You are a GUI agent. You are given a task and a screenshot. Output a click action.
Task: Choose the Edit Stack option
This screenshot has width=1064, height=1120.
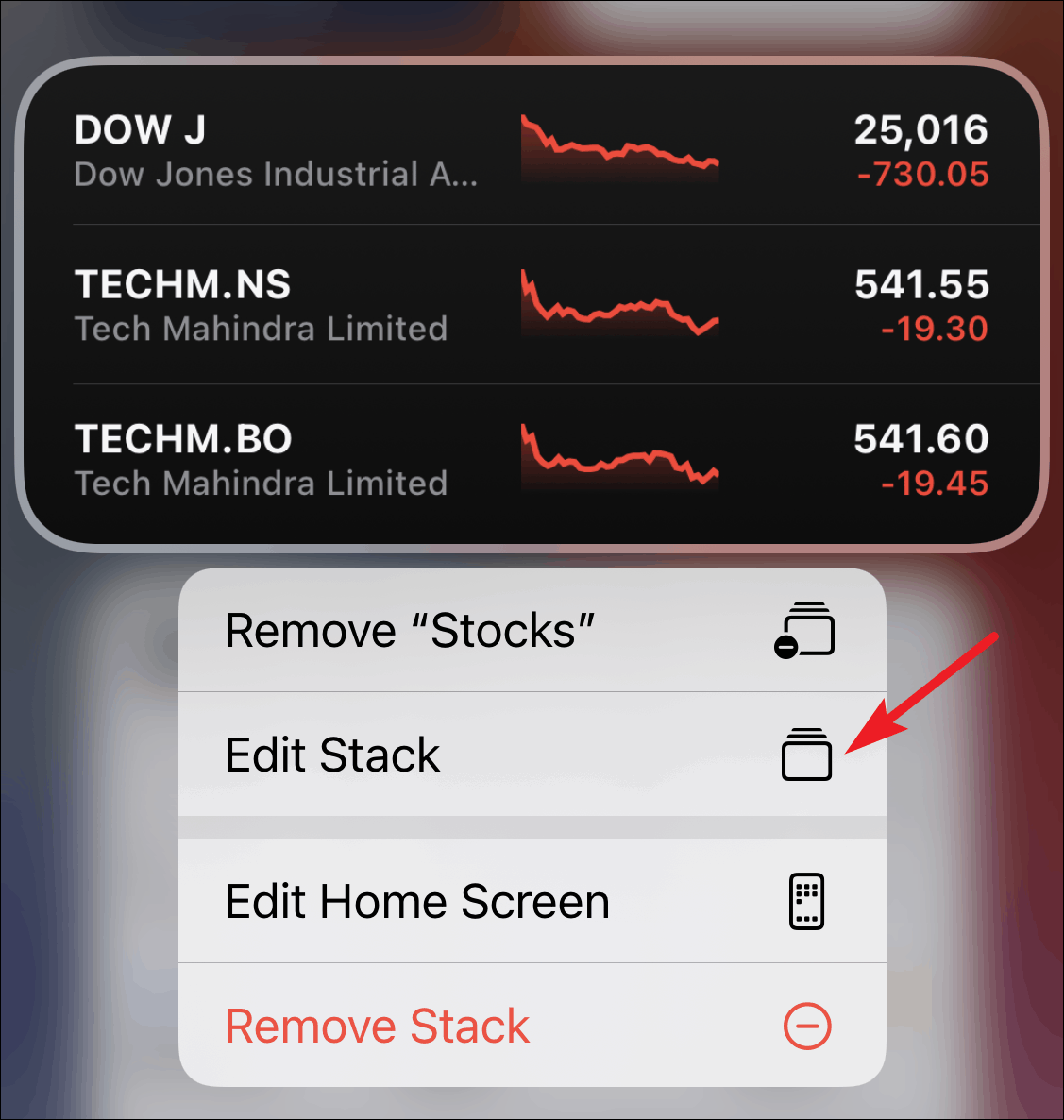click(532, 755)
